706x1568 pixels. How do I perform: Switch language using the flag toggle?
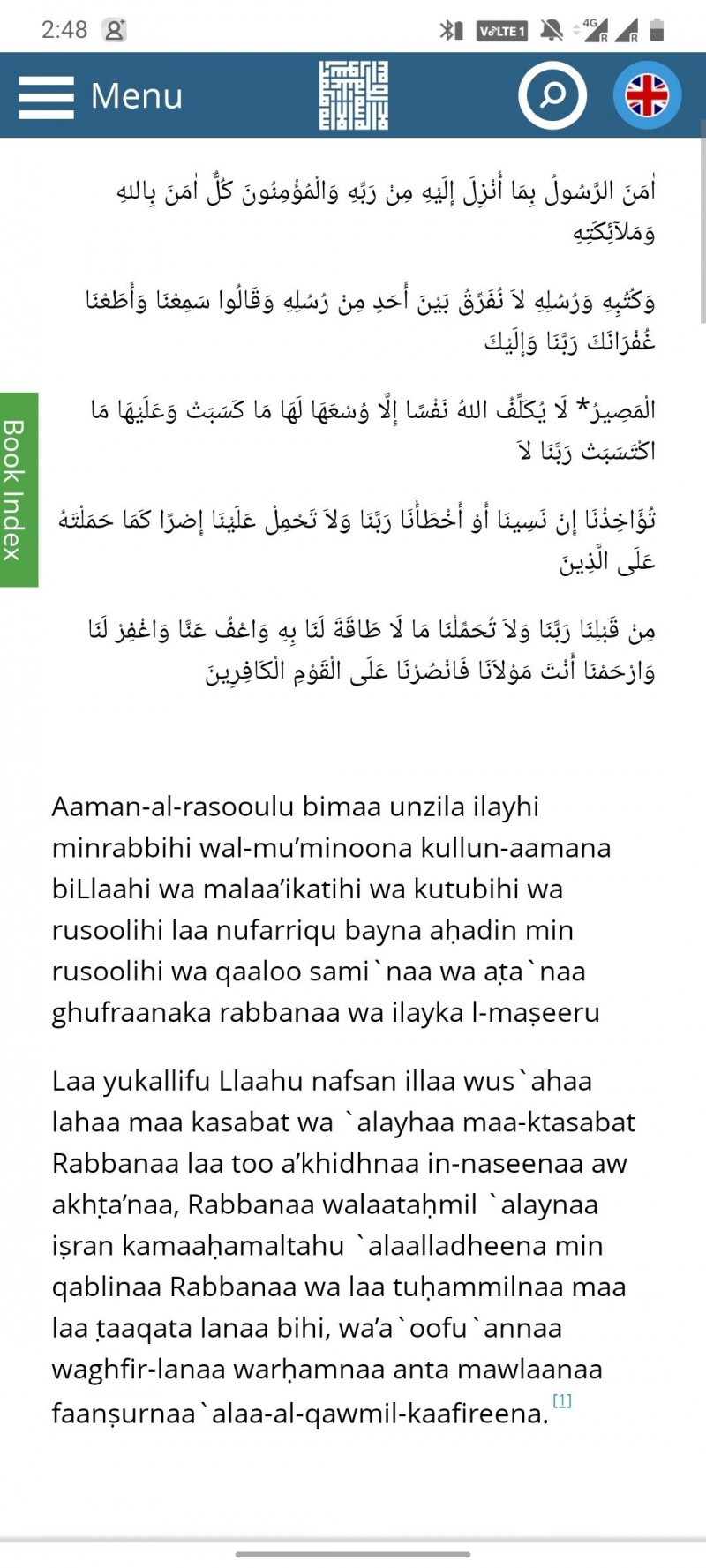pos(647,94)
